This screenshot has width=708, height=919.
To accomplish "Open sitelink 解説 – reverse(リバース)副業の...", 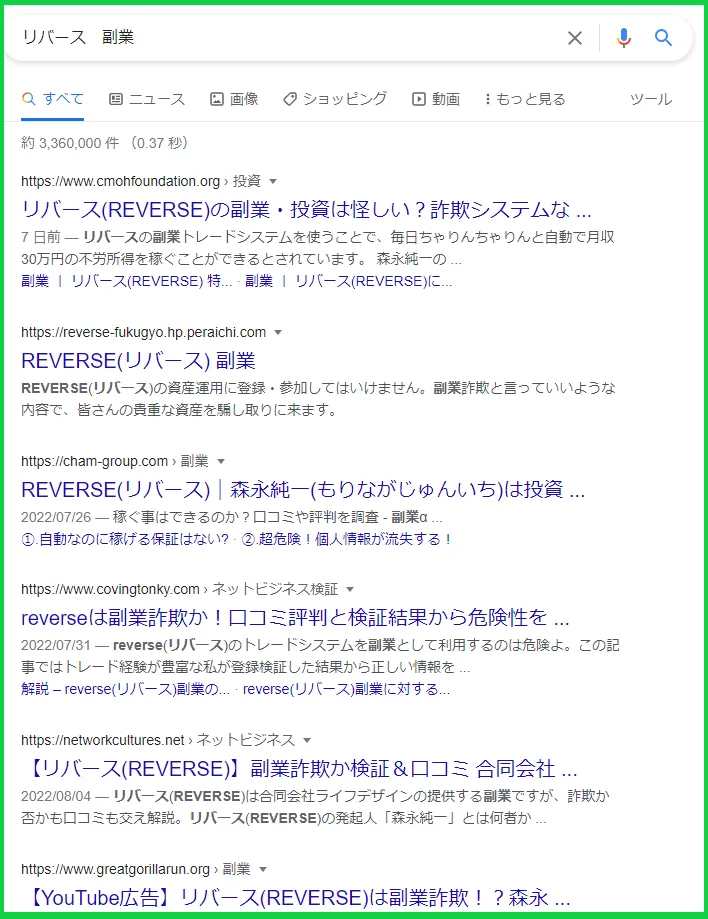I will coord(125,689).
